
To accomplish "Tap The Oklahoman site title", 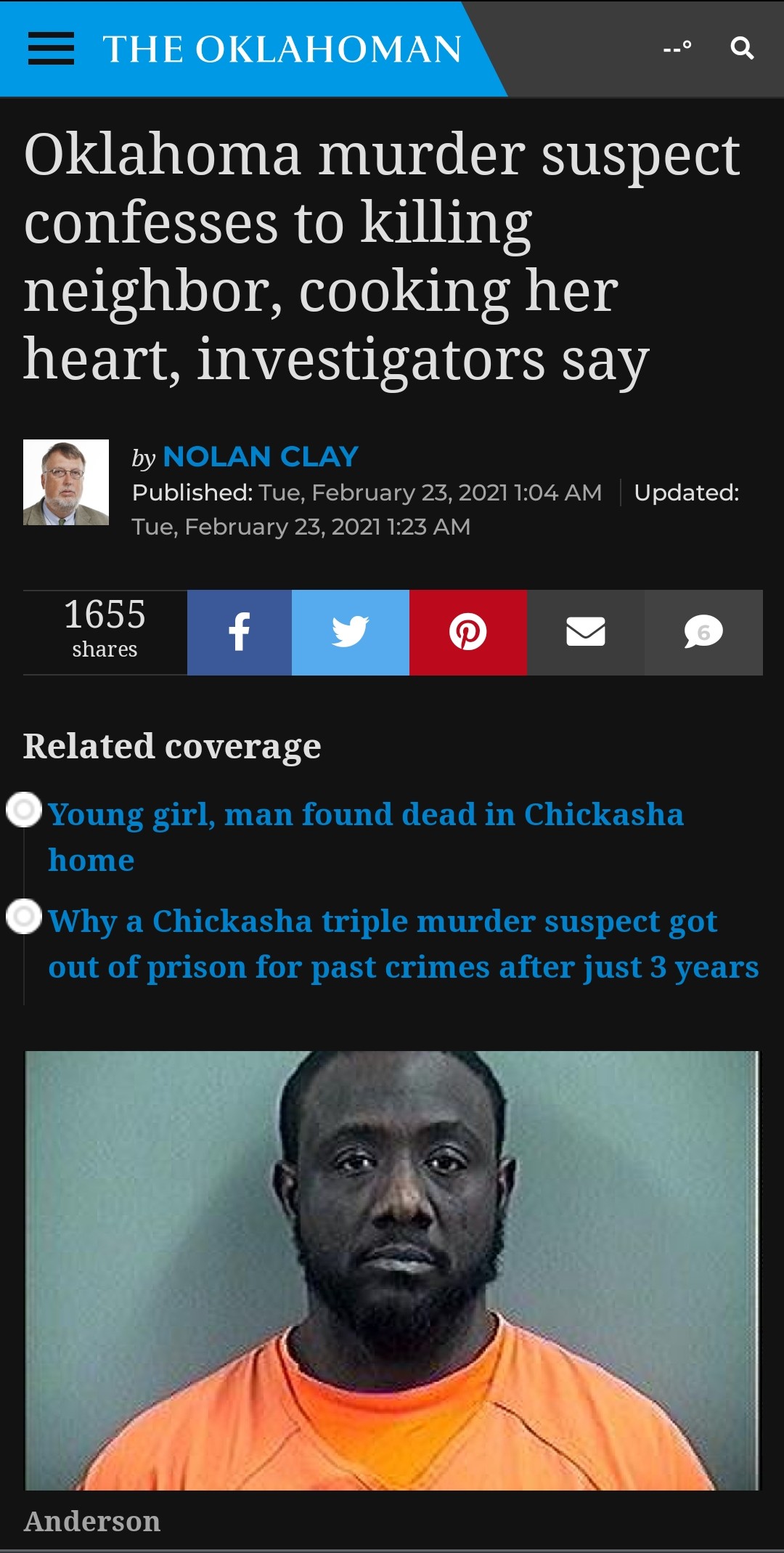I will tap(282, 49).
